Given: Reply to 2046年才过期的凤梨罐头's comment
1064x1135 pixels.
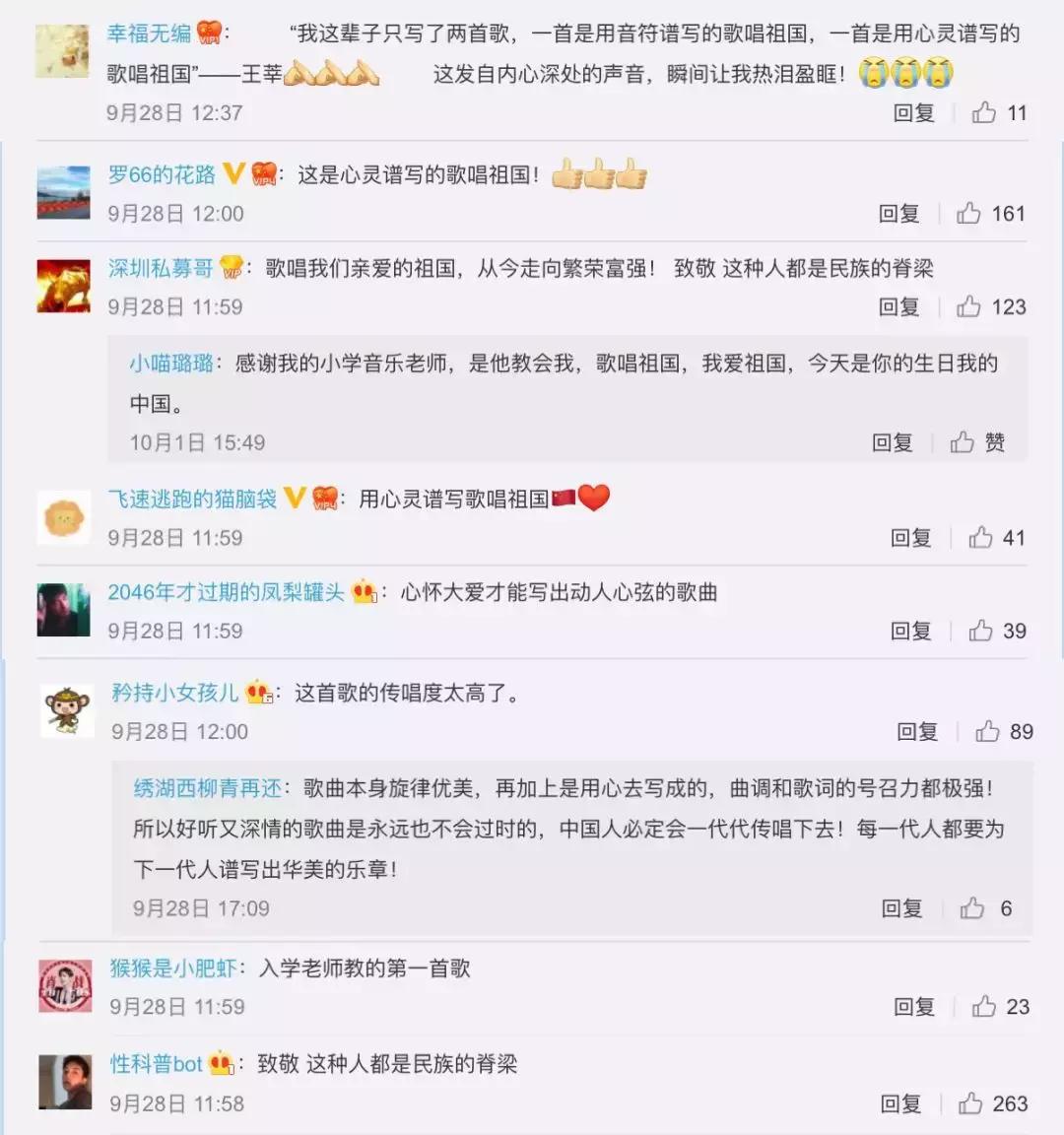Looking at the screenshot, I should pyautogui.click(x=910, y=632).
